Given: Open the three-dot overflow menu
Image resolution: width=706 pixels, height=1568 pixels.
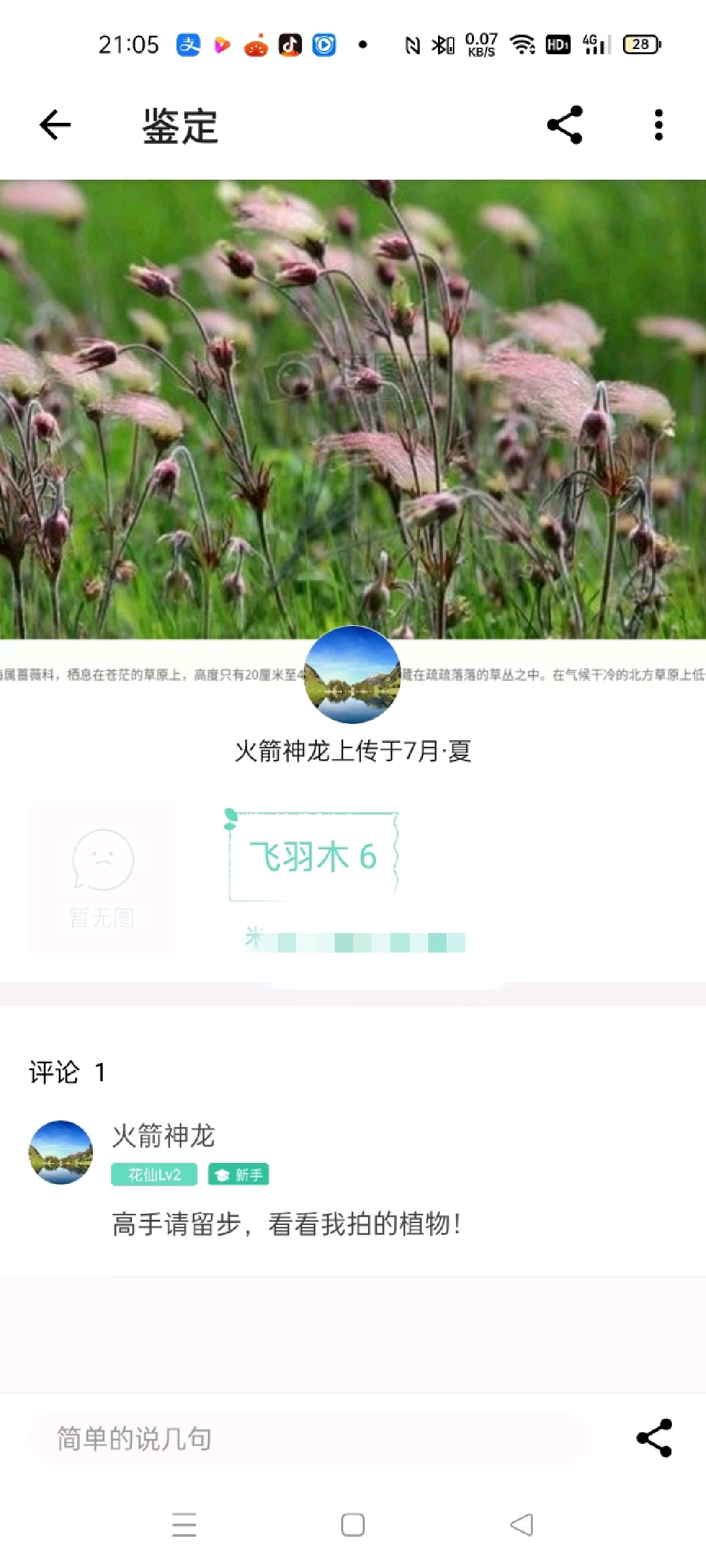Looking at the screenshot, I should [x=658, y=125].
